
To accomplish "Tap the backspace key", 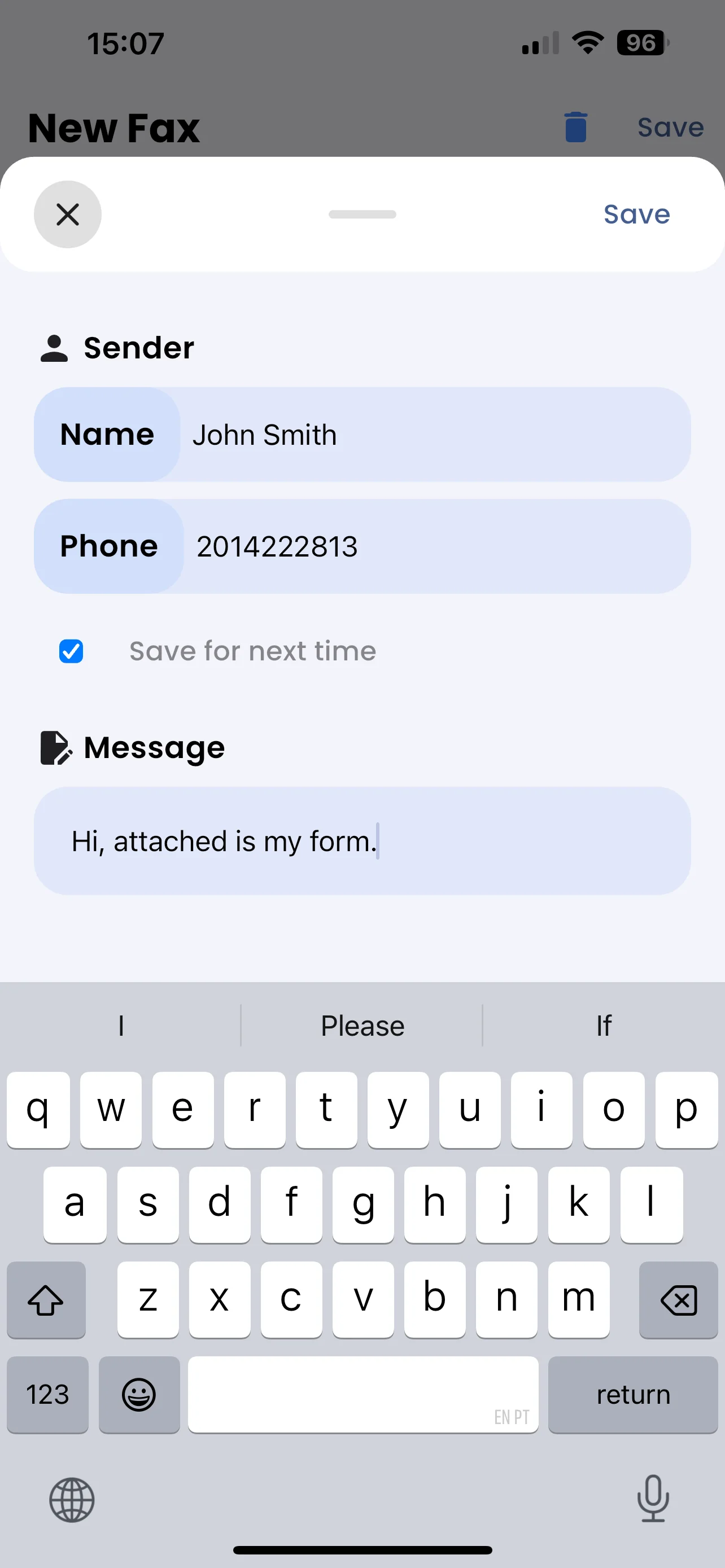I will click(678, 1300).
